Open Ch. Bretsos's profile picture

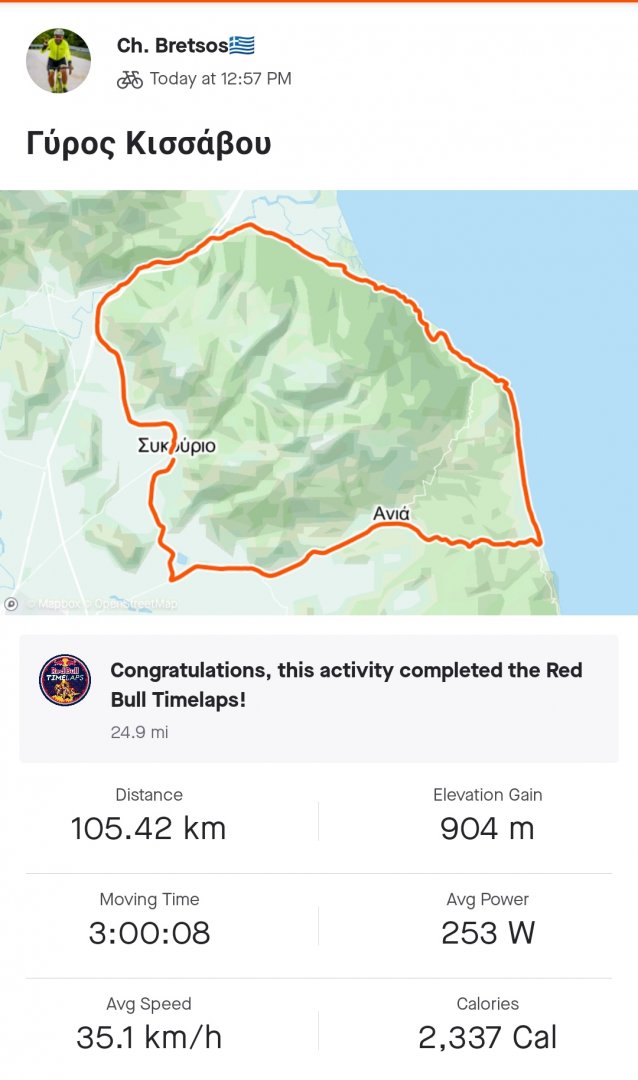click(58, 61)
